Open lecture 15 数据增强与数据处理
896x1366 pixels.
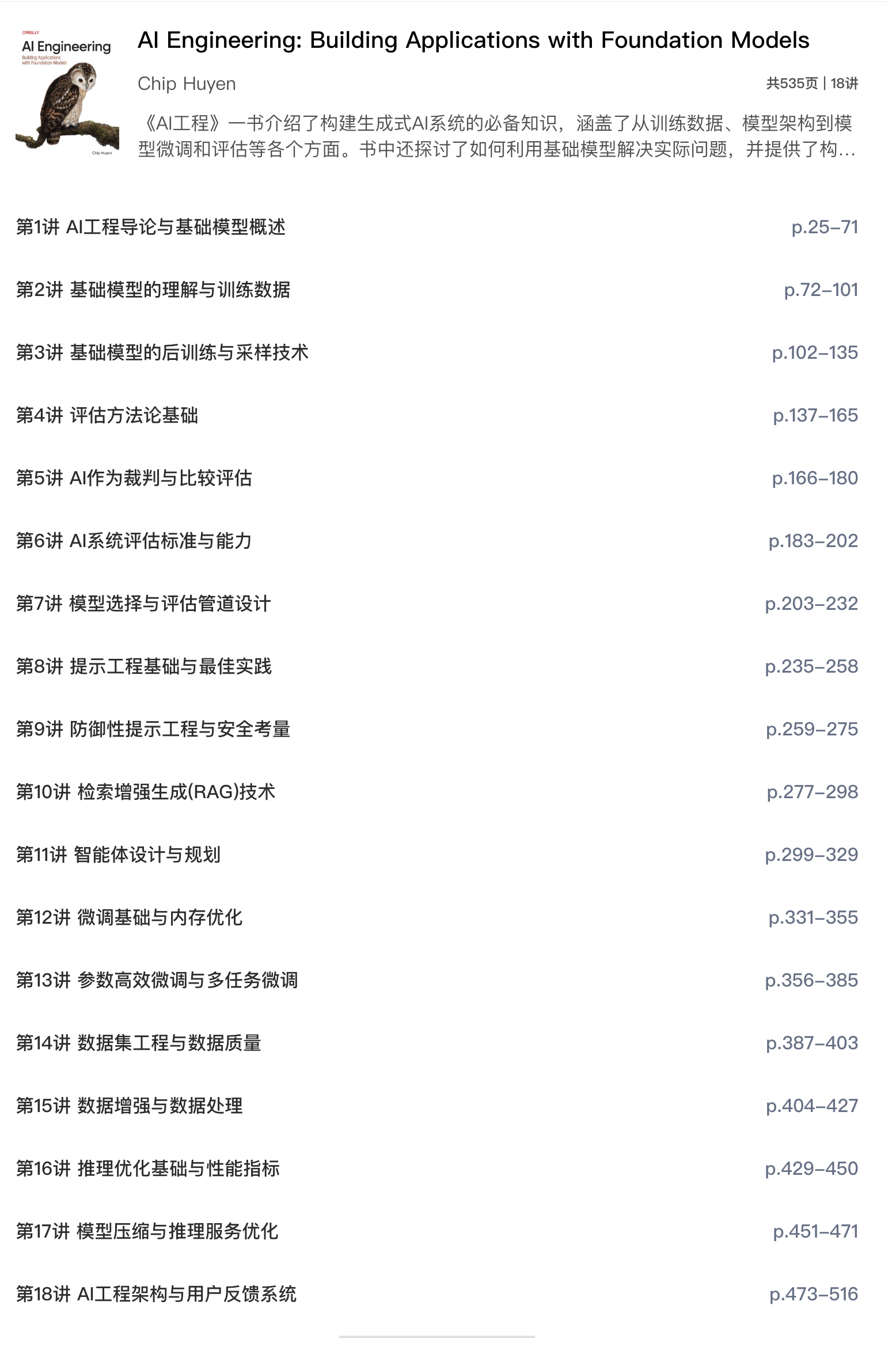click(x=437, y=1106)
